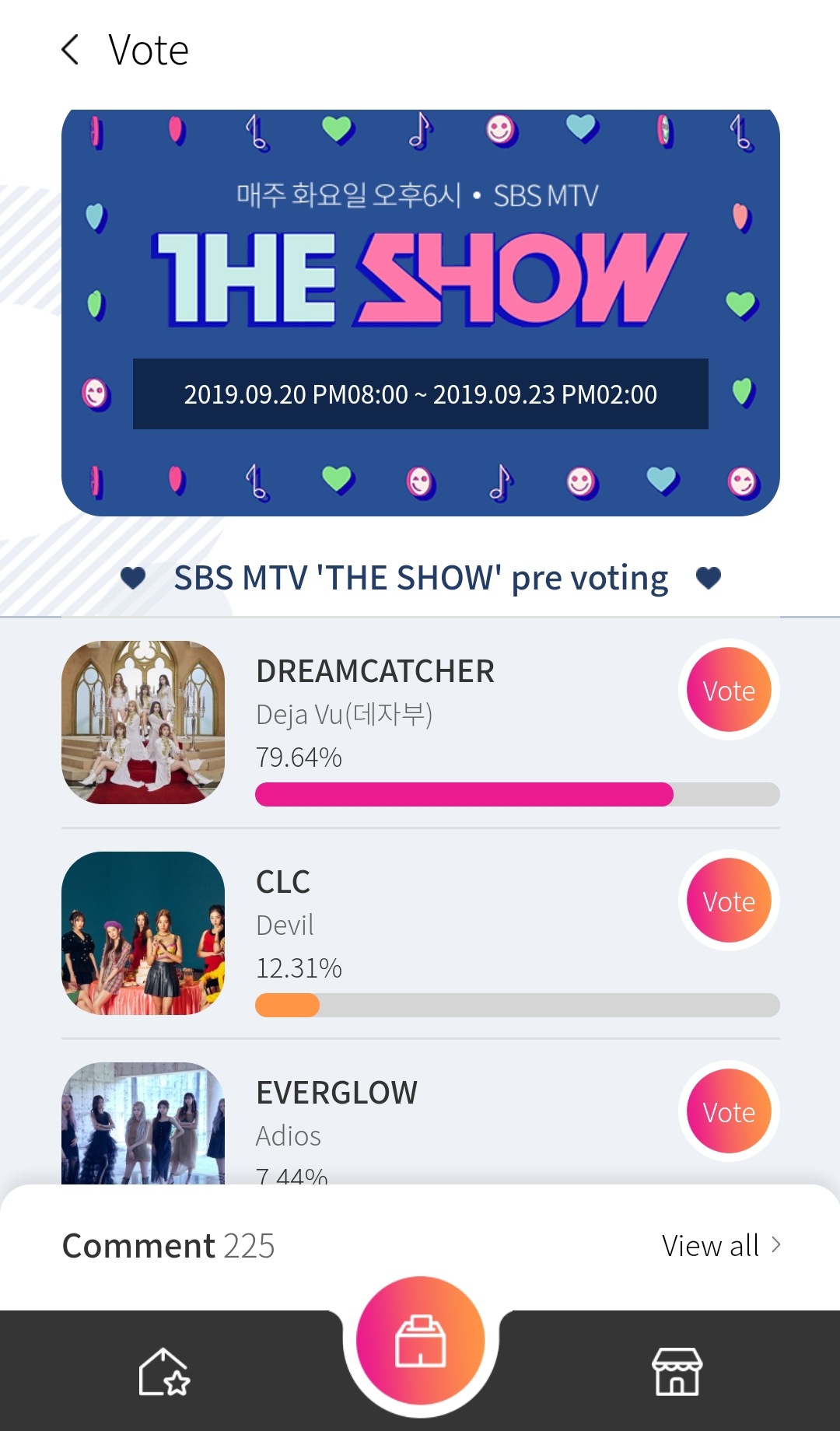Open the store tab
Viewport: 840px width, 1431px height.
pos(677,1372)
